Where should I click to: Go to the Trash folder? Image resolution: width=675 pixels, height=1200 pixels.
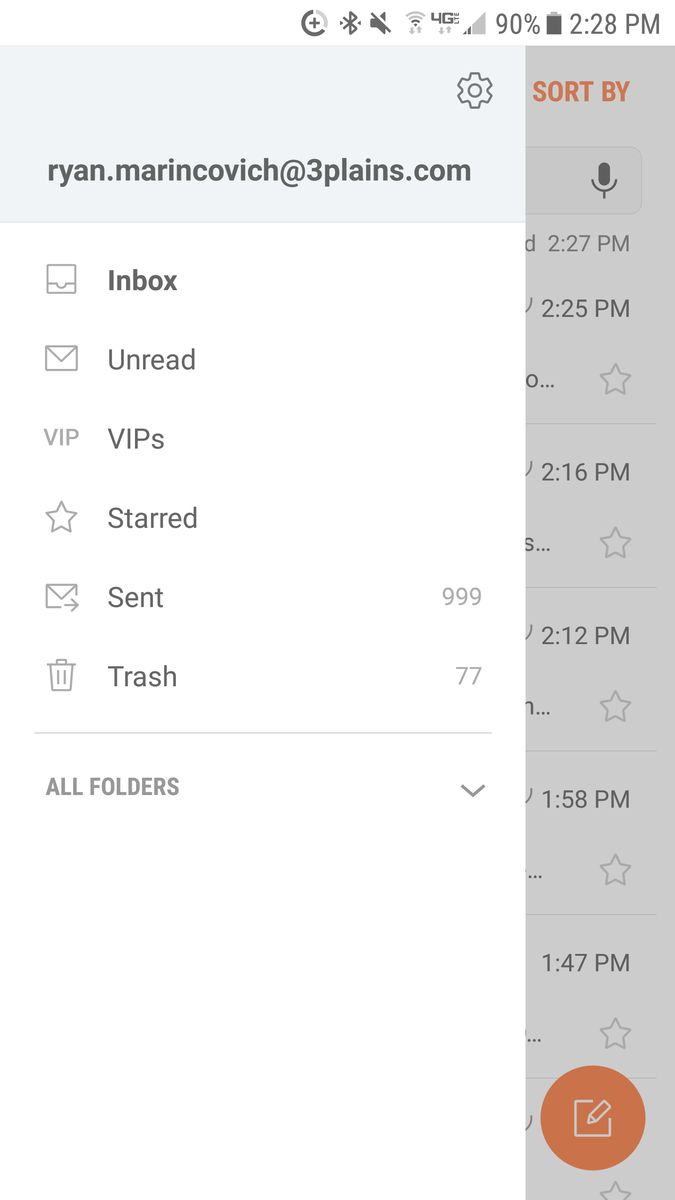(263, 676)
